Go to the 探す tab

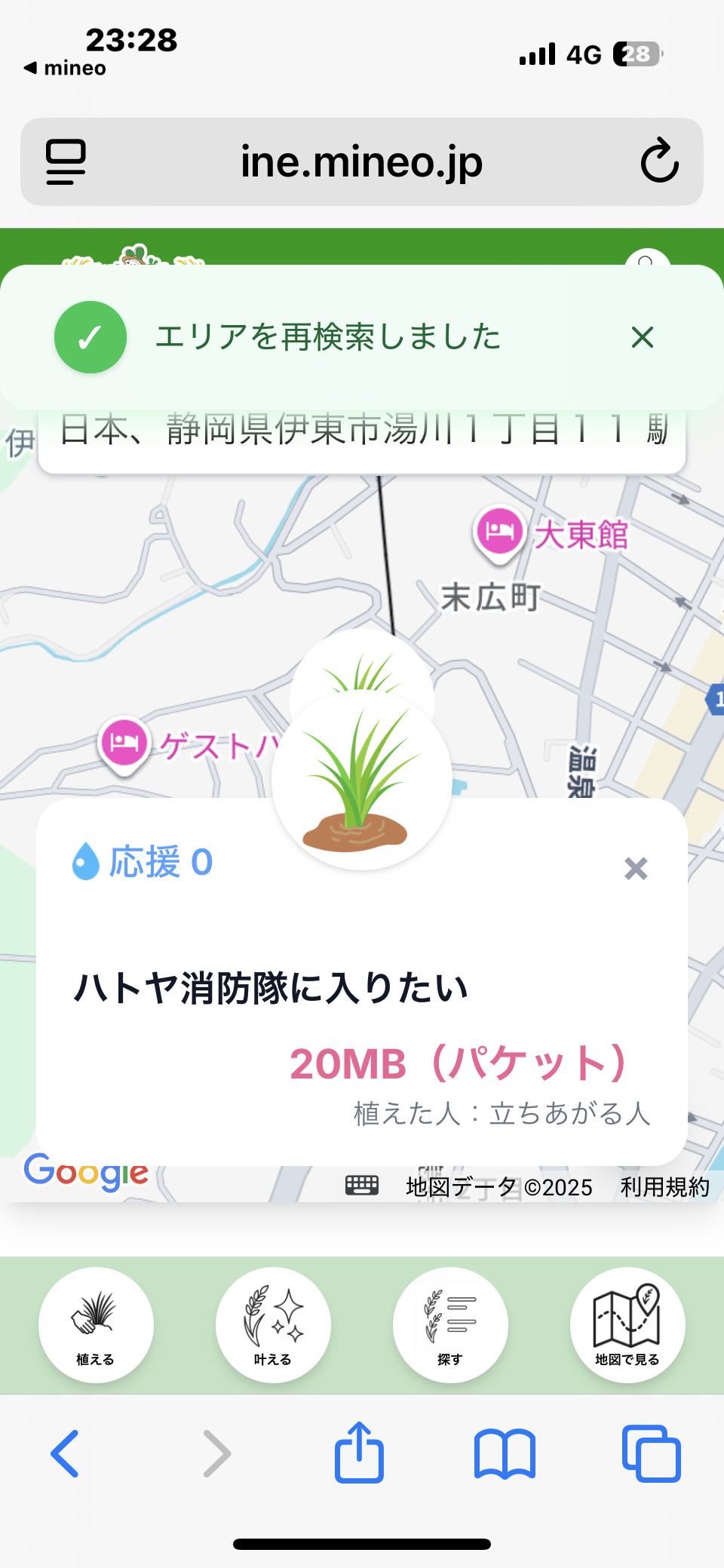[450, 1325]
